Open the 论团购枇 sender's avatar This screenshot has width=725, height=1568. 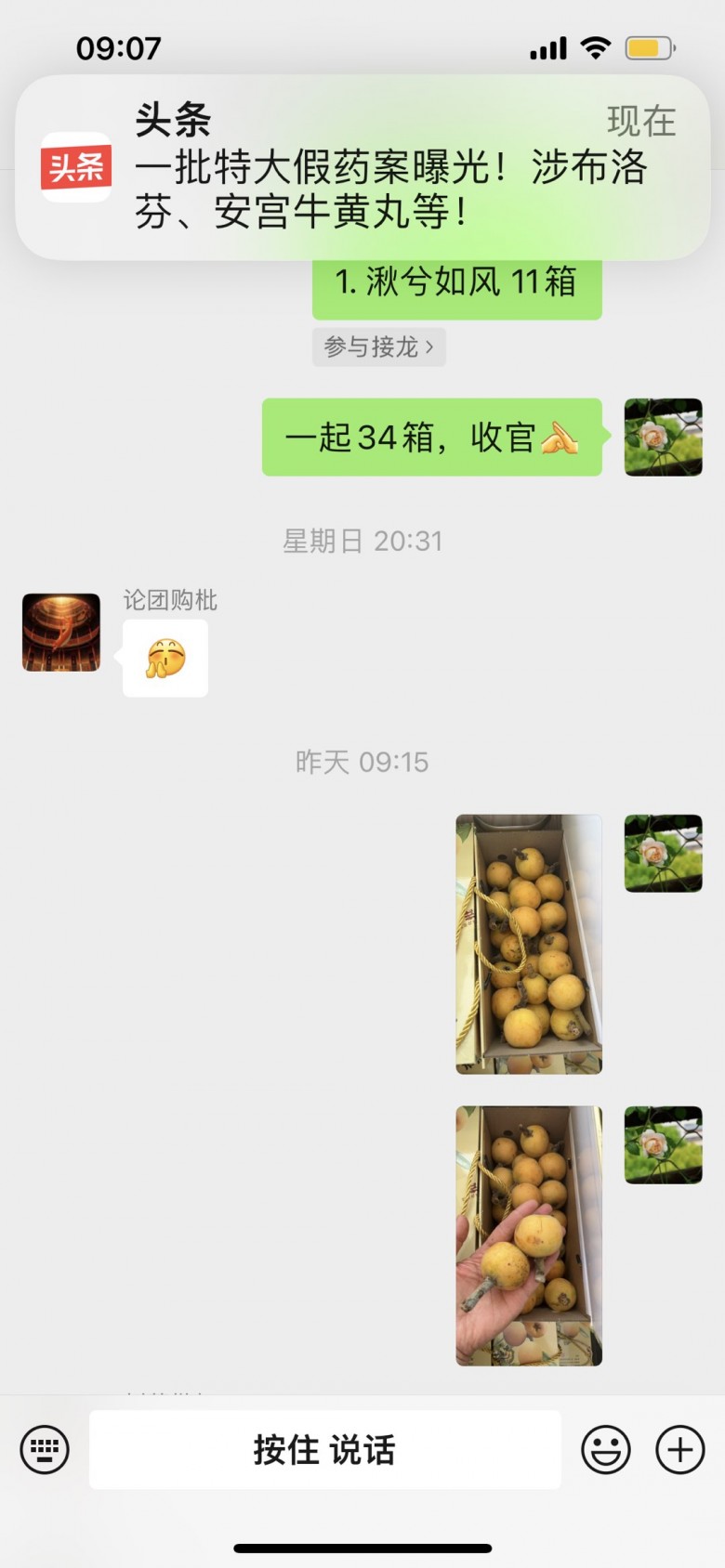click(x=61, y=633)
